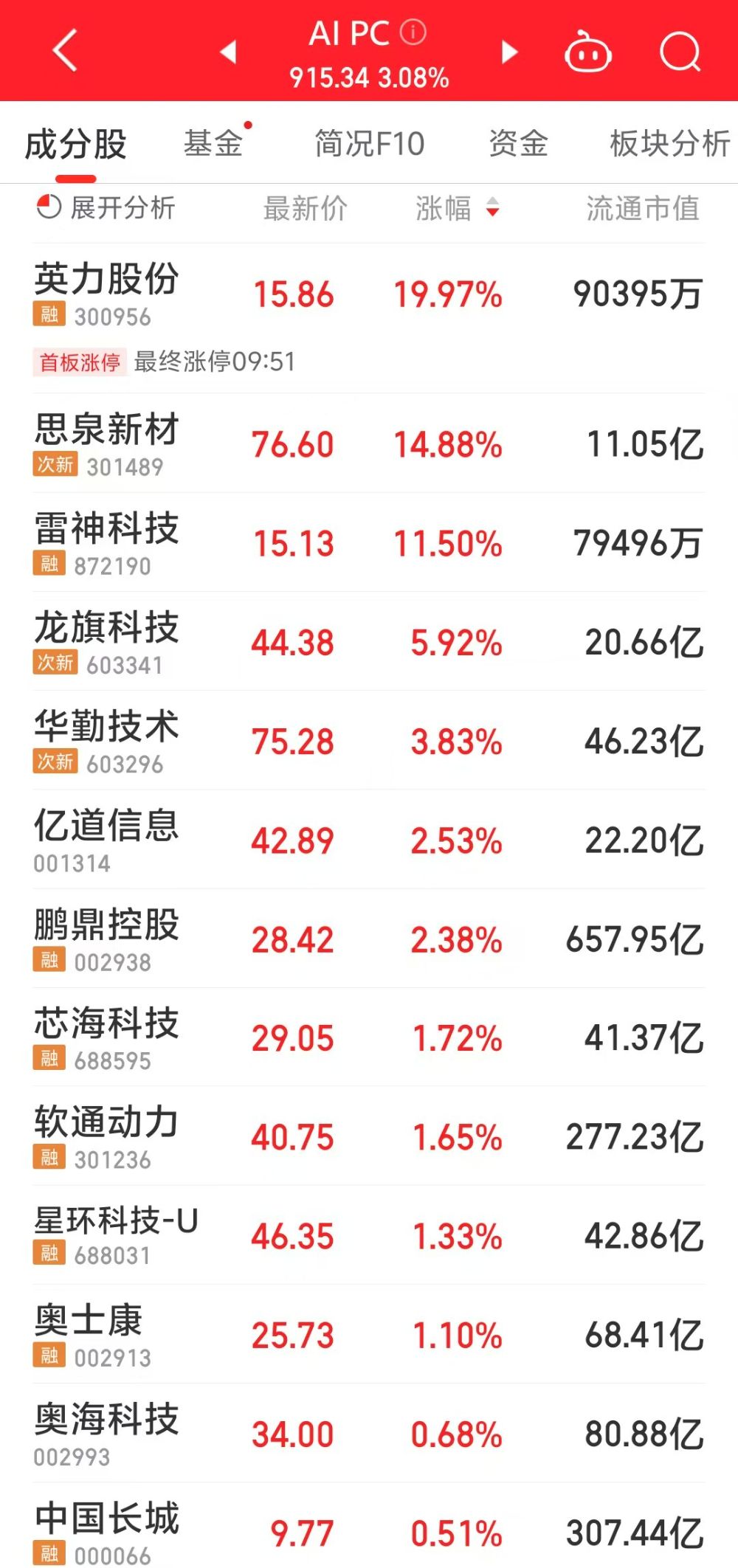Open stock 鹏鼎控股 002938

pyautogui.click(x=369, y=939)
